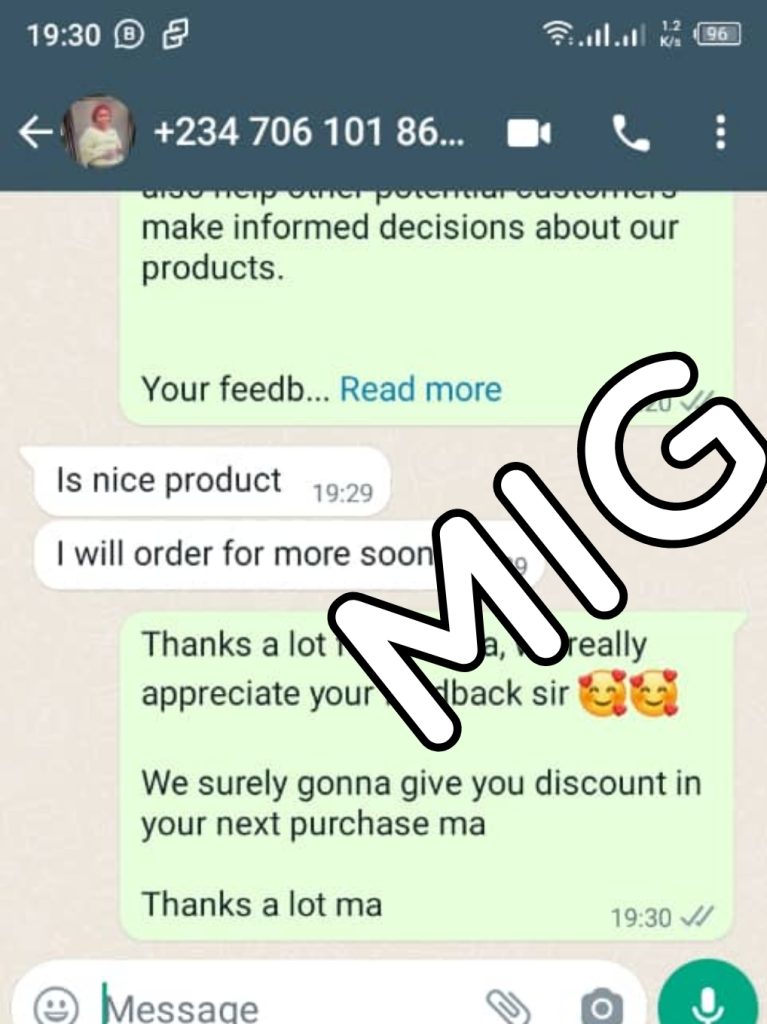Open the camera from the message bar

(x=600, y=1005)
